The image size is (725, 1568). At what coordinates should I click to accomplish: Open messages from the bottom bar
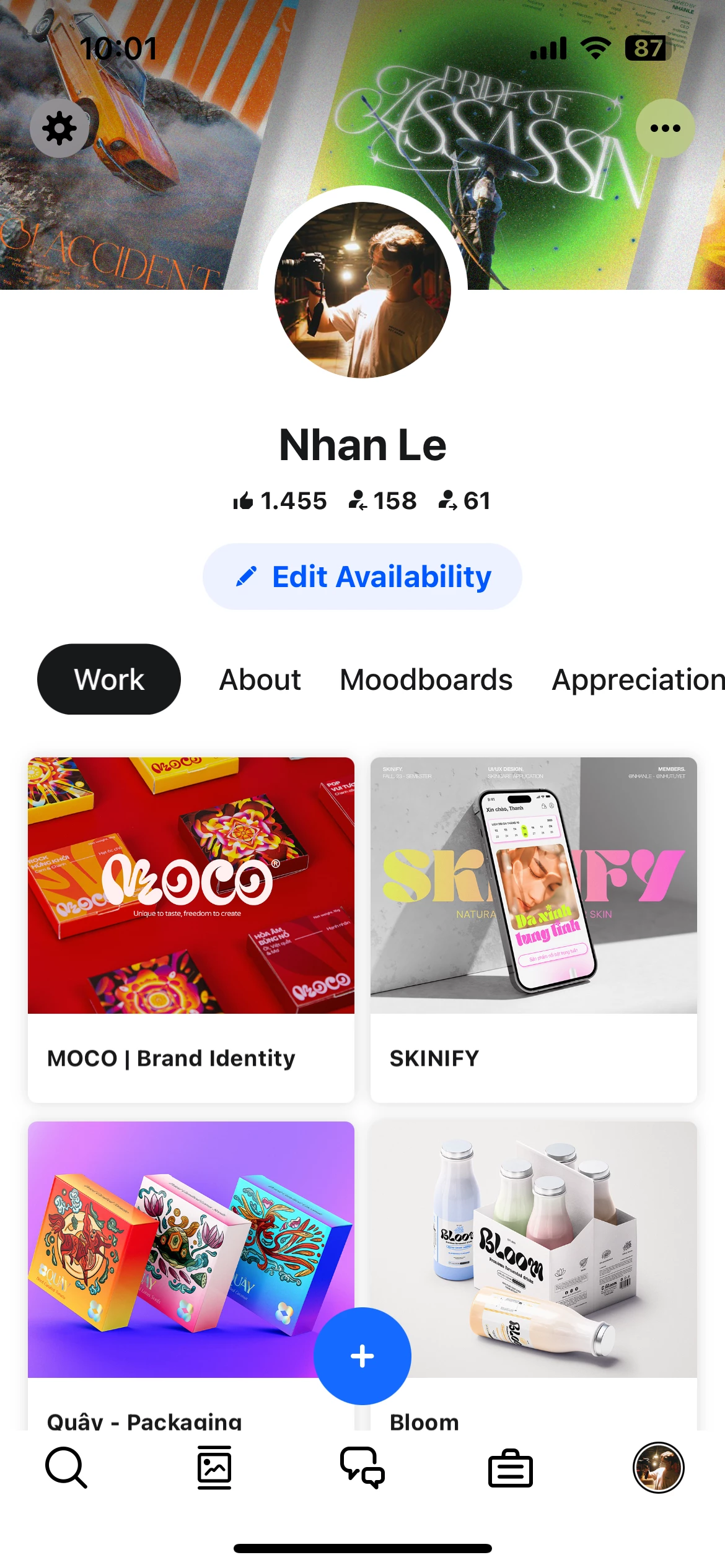click(x=362, y=1468)
